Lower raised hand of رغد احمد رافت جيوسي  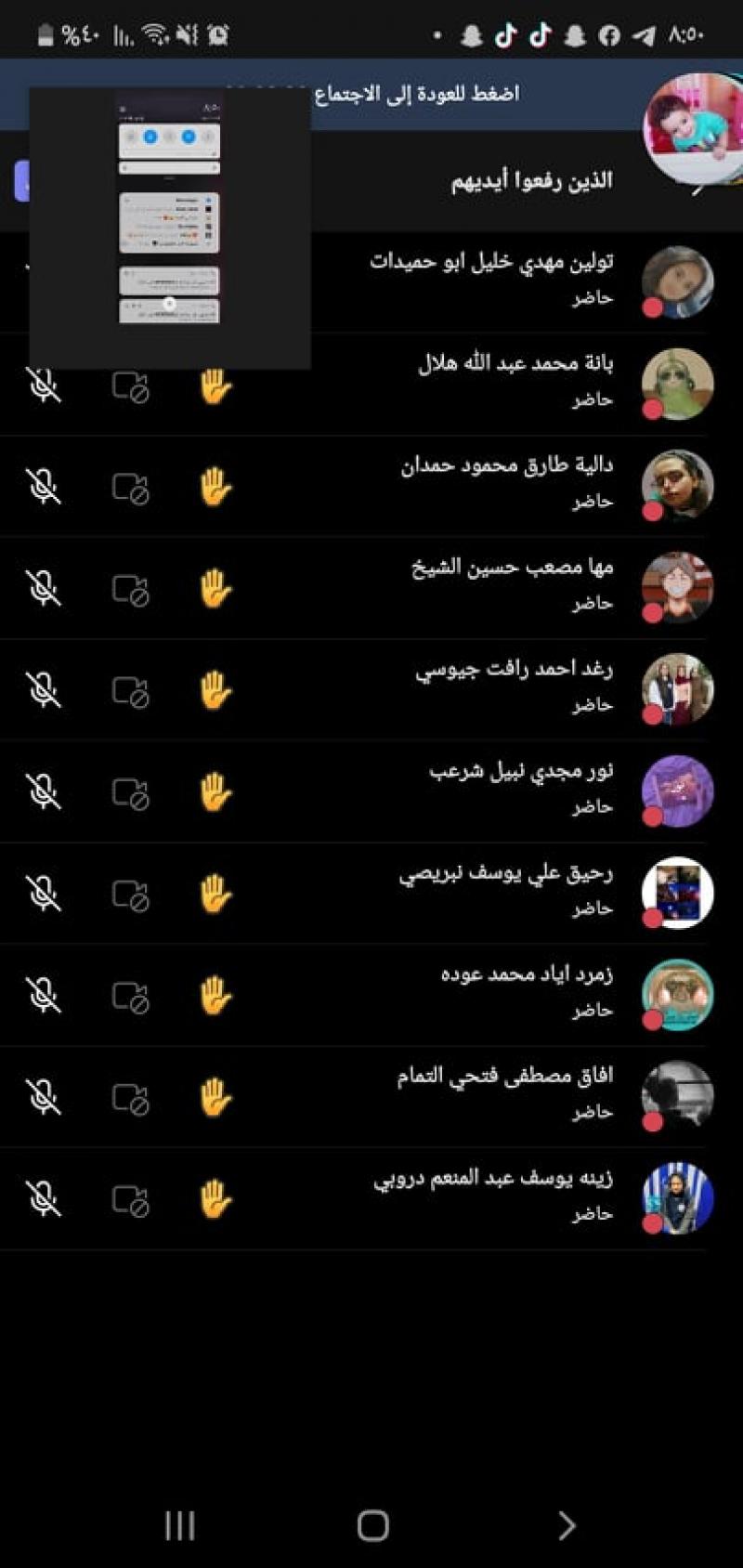215,691
